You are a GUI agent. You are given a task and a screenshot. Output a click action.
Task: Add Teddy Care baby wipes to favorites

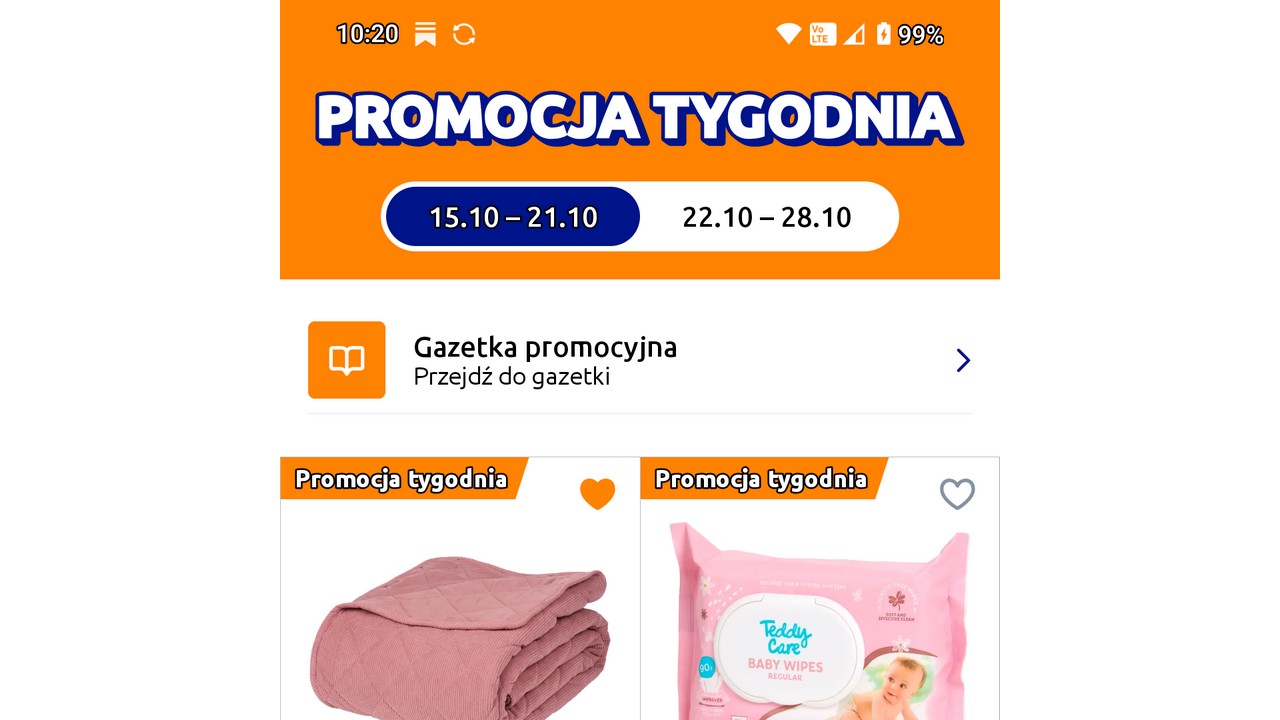(957, 494)
